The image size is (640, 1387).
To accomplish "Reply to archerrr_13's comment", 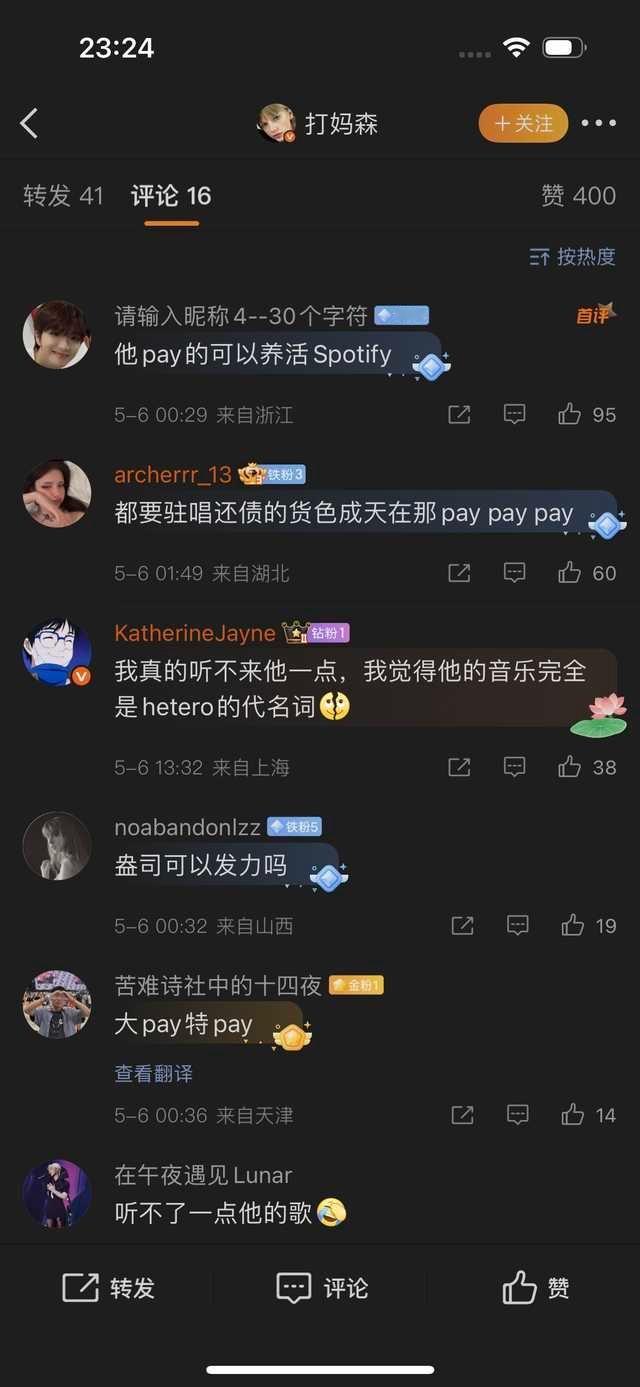I will pos(515,573).
